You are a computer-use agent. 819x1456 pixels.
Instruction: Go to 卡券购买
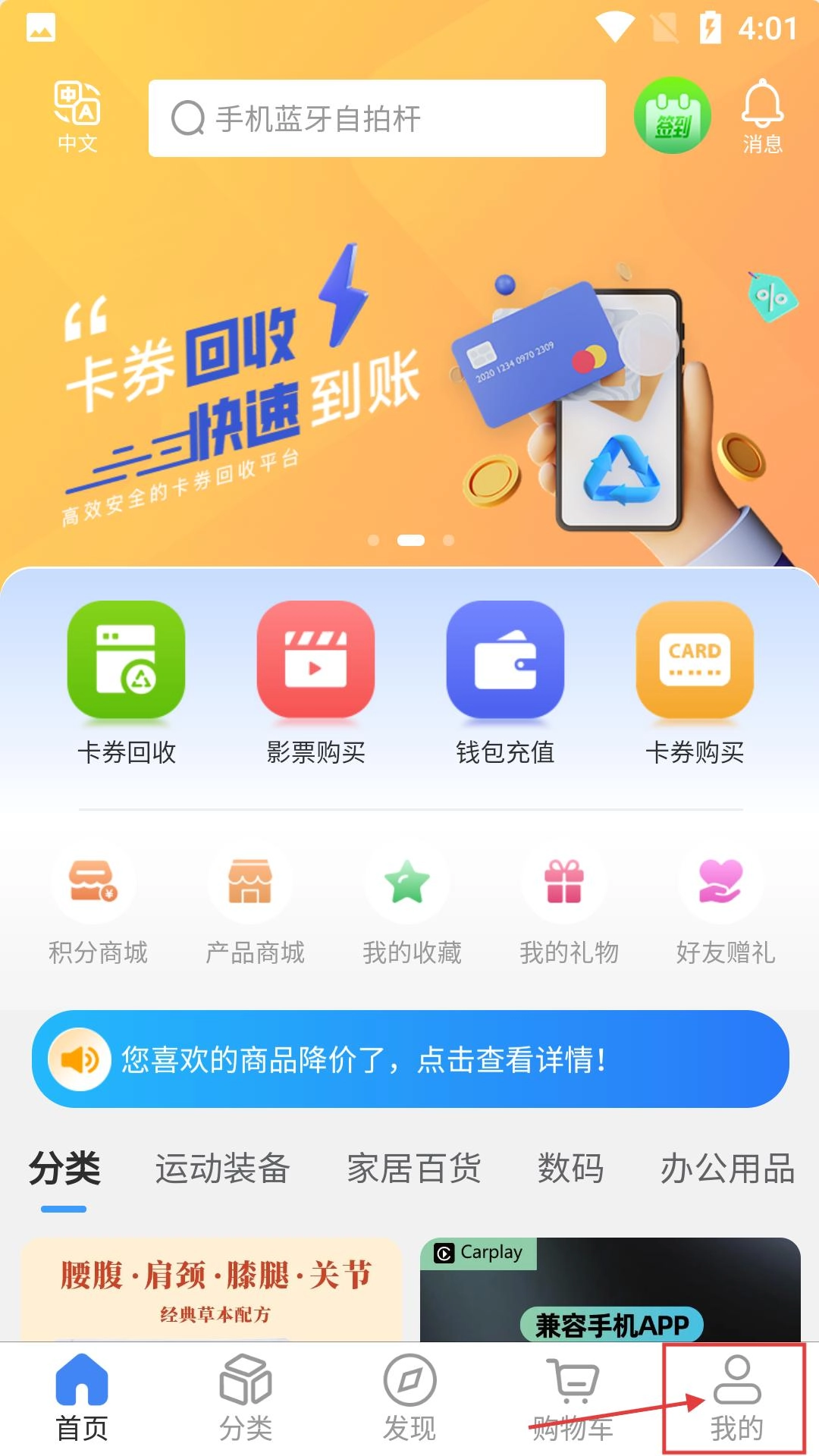tap(695, 682)
